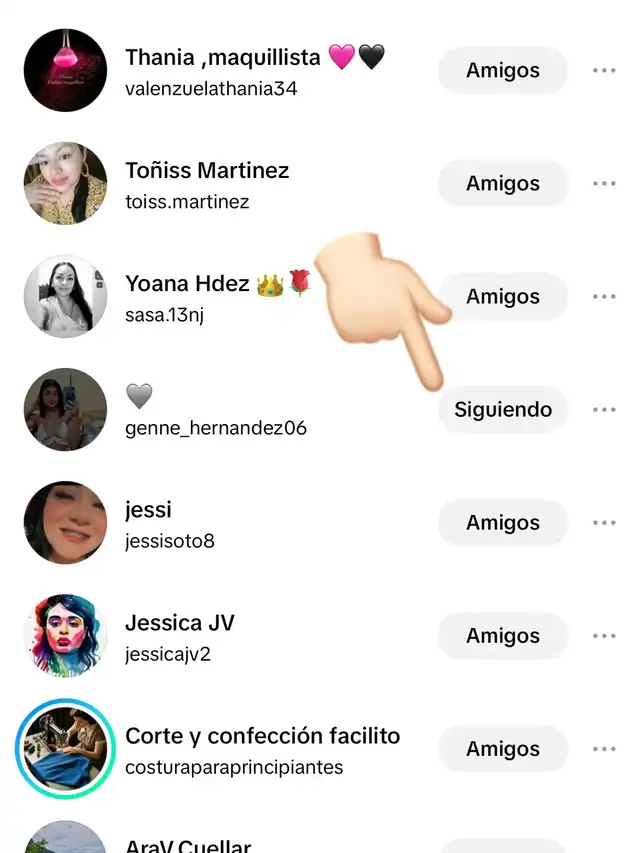Open the genne_hernandez06 profile row
This screenshot has height=853, width=640.
pyautogui.click(x=215, y=428)
